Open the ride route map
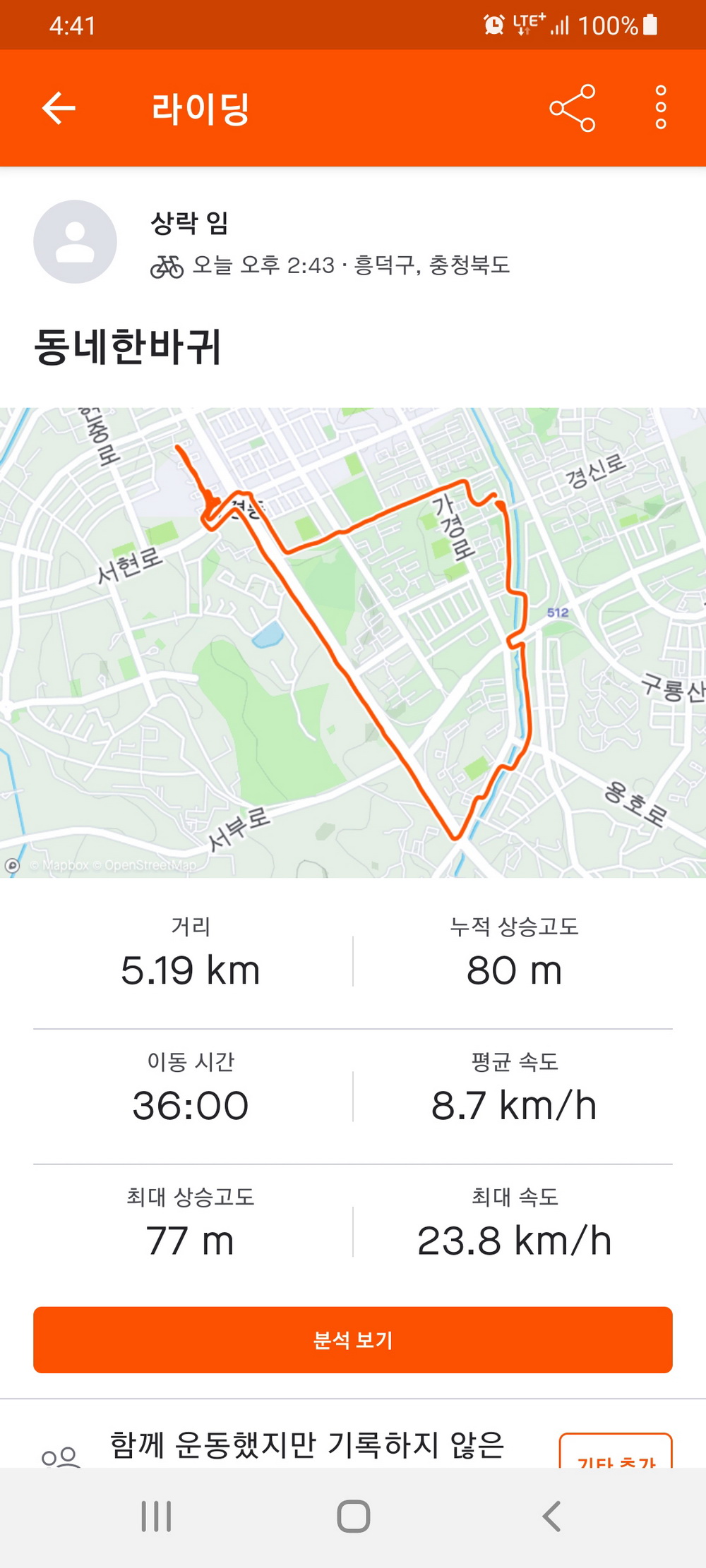 pyautogui.click(x=353, y=642)
